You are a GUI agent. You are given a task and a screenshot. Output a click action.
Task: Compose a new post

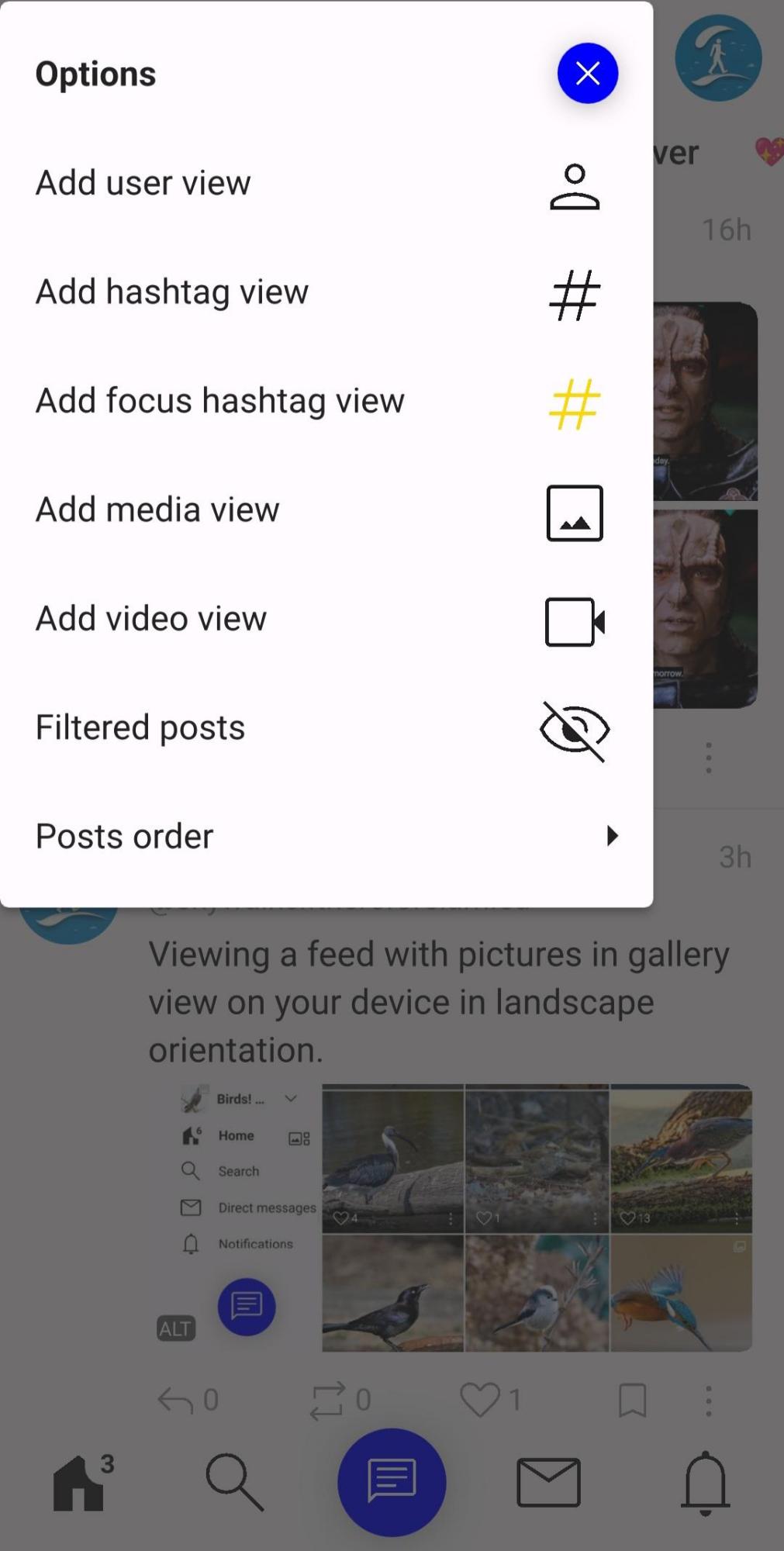point(392,1481)
